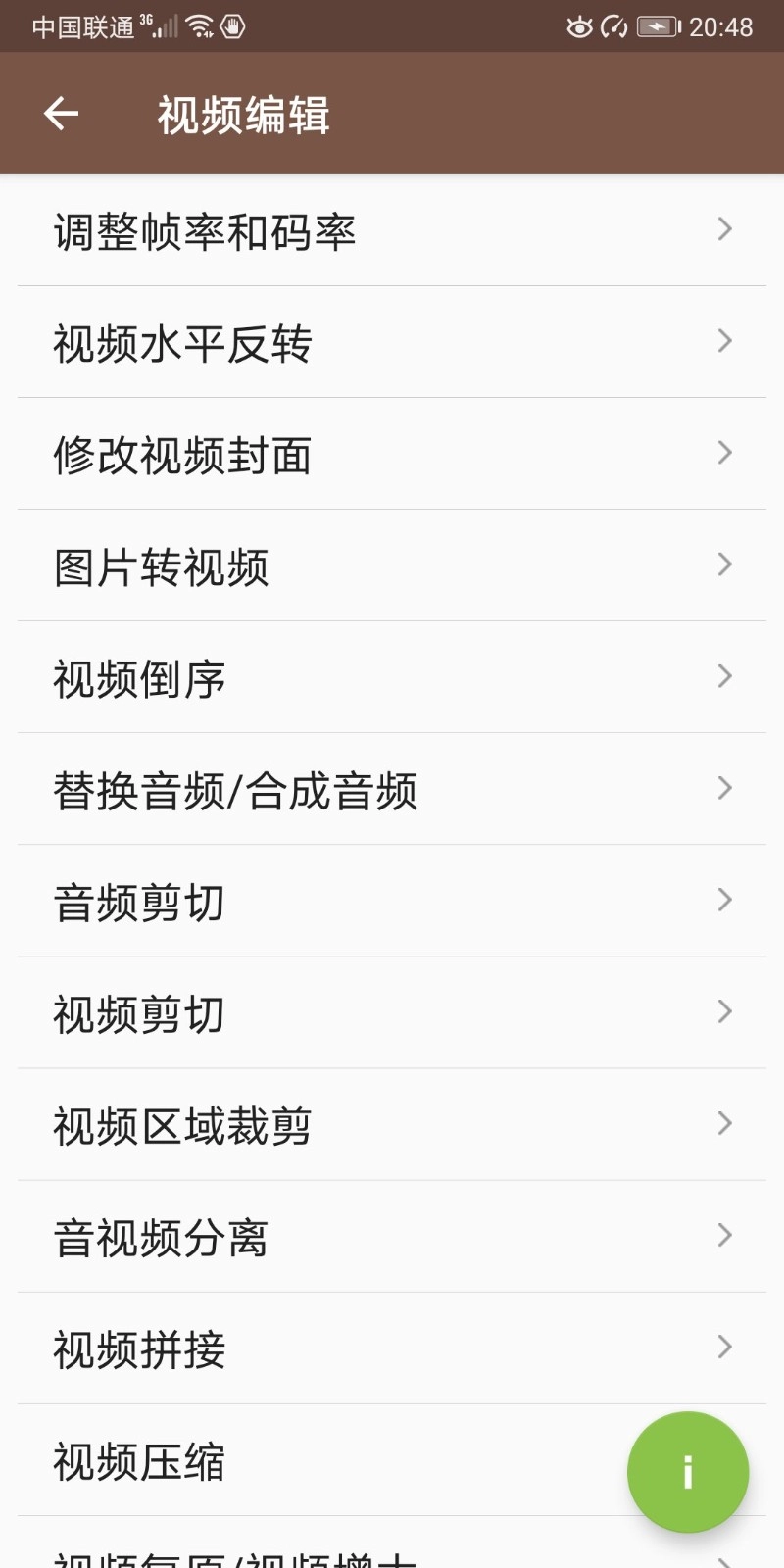Open 调整帧率和码率 settings
Viewport: 784px width, 1568px height.
coord(203,229)
